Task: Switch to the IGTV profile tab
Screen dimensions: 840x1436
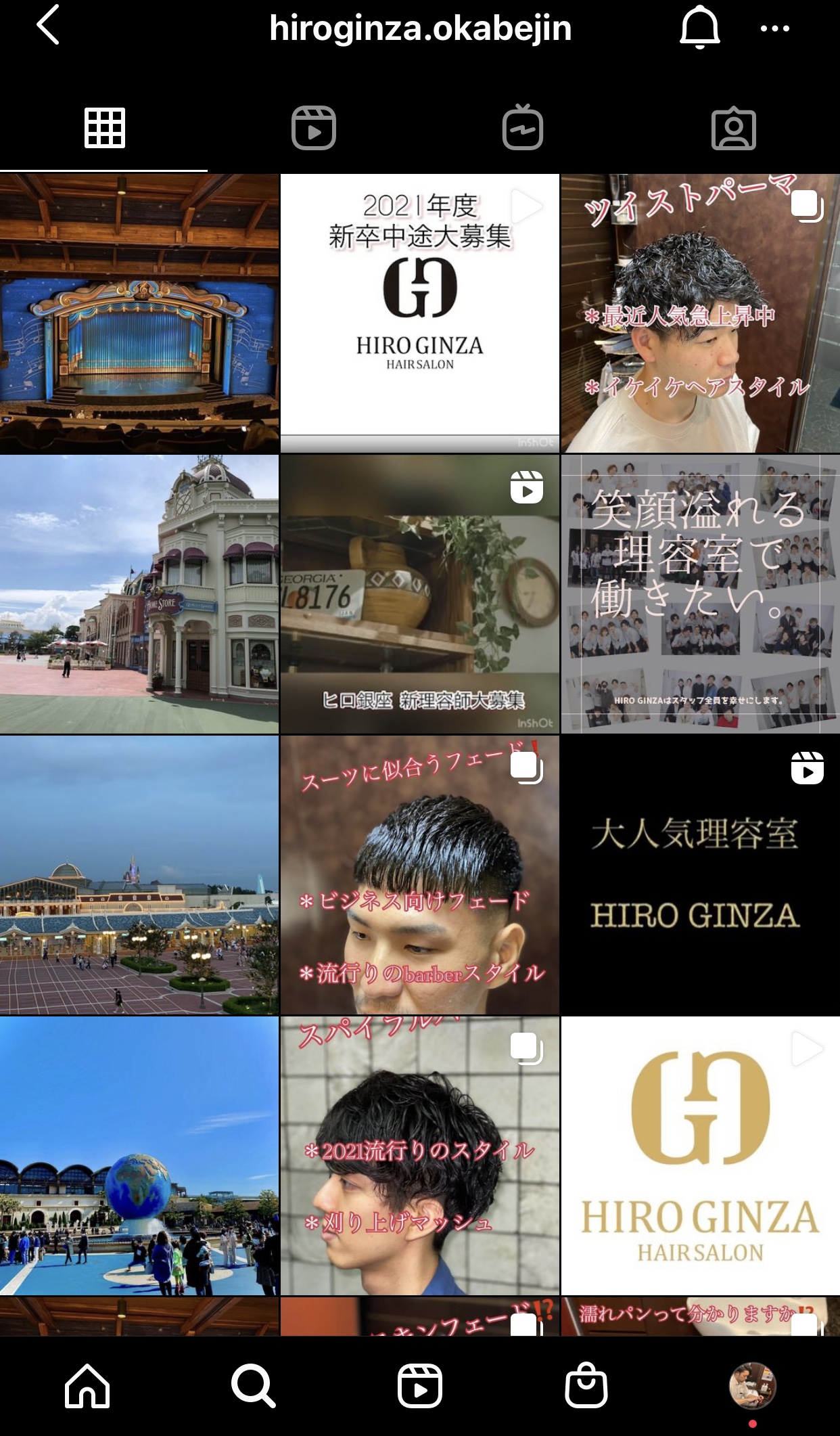Action: tap(523, 127)
